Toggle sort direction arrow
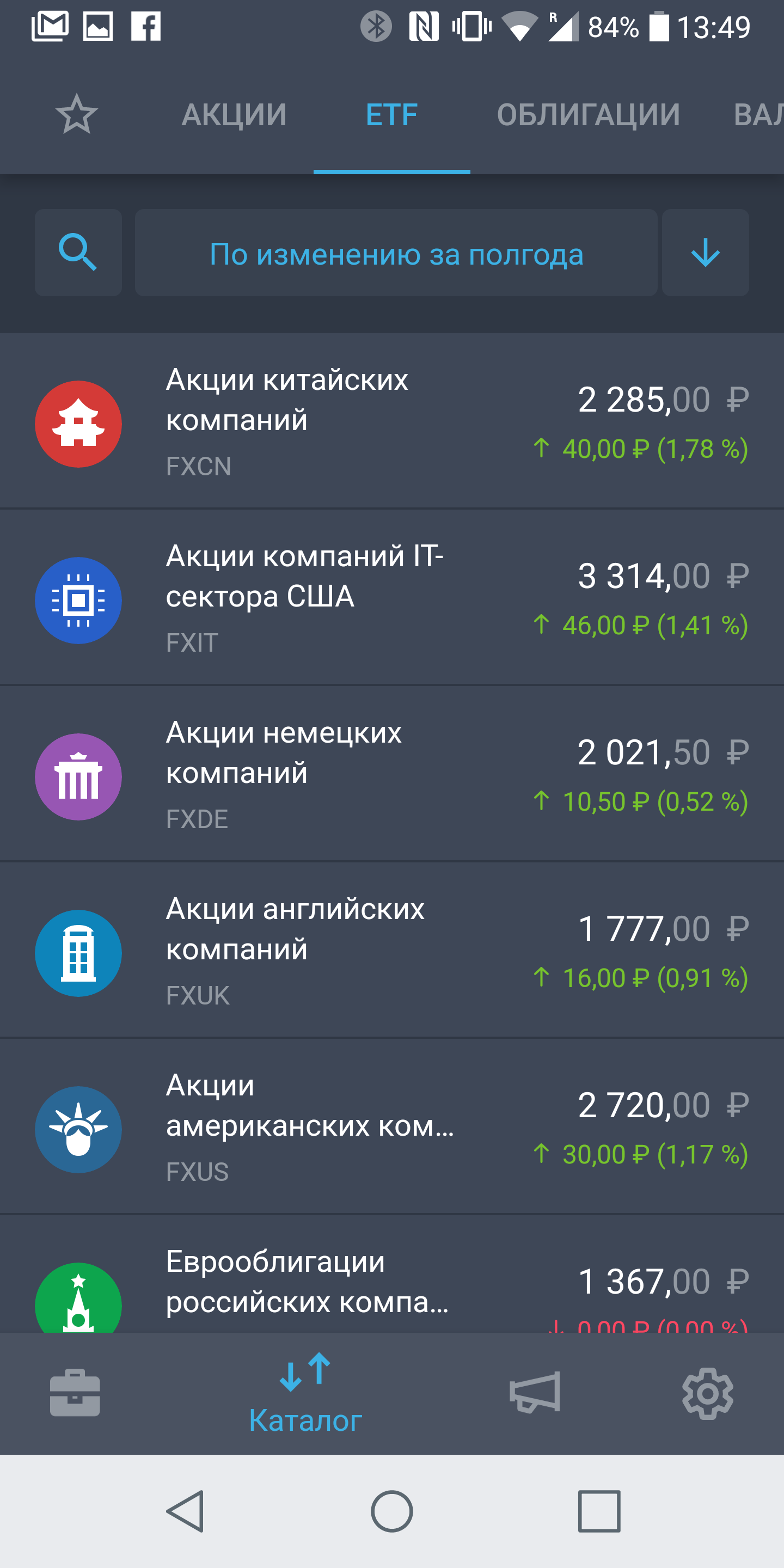Image resolution: width=784 pixels, height=1568 pixels. coord(706,253)
